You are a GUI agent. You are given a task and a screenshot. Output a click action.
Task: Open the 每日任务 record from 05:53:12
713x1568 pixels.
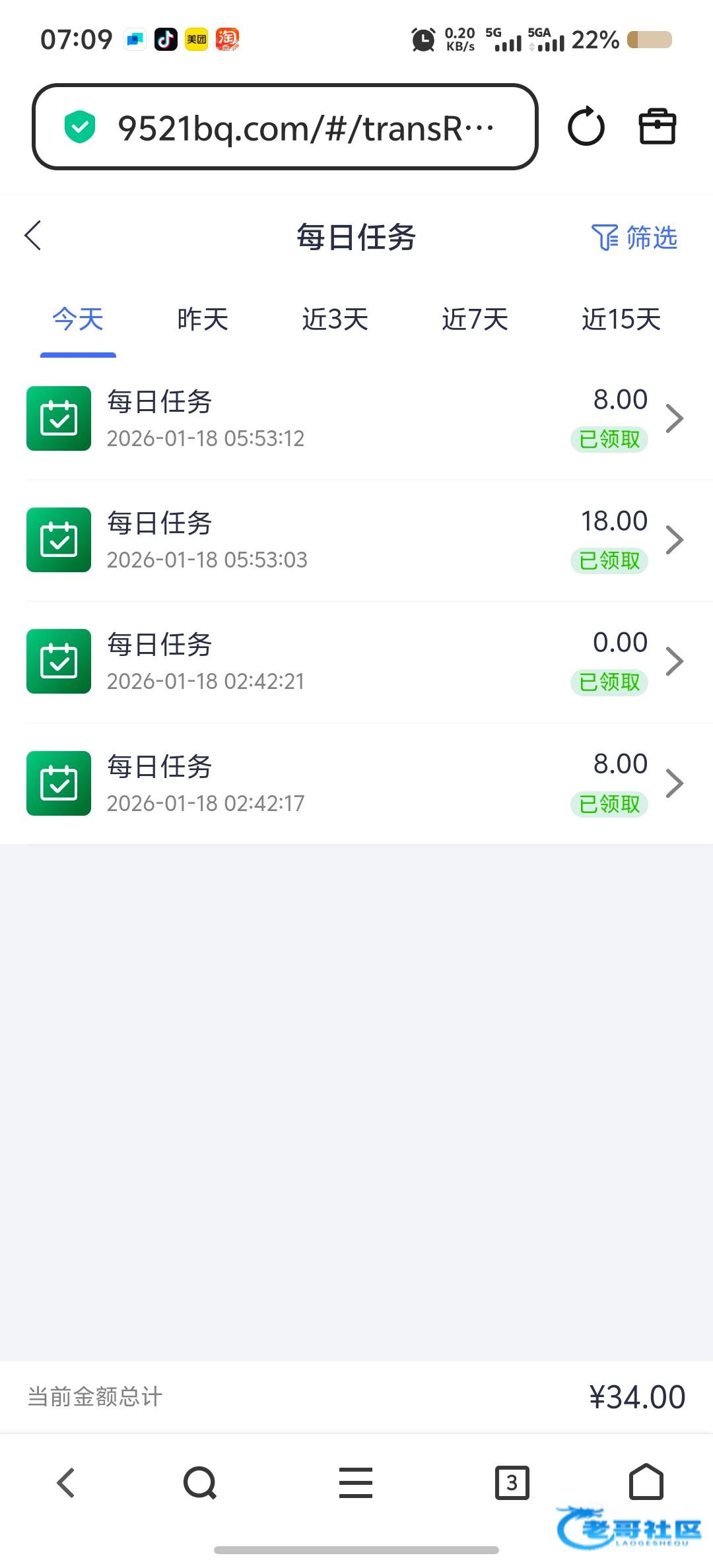click(355, 419)
